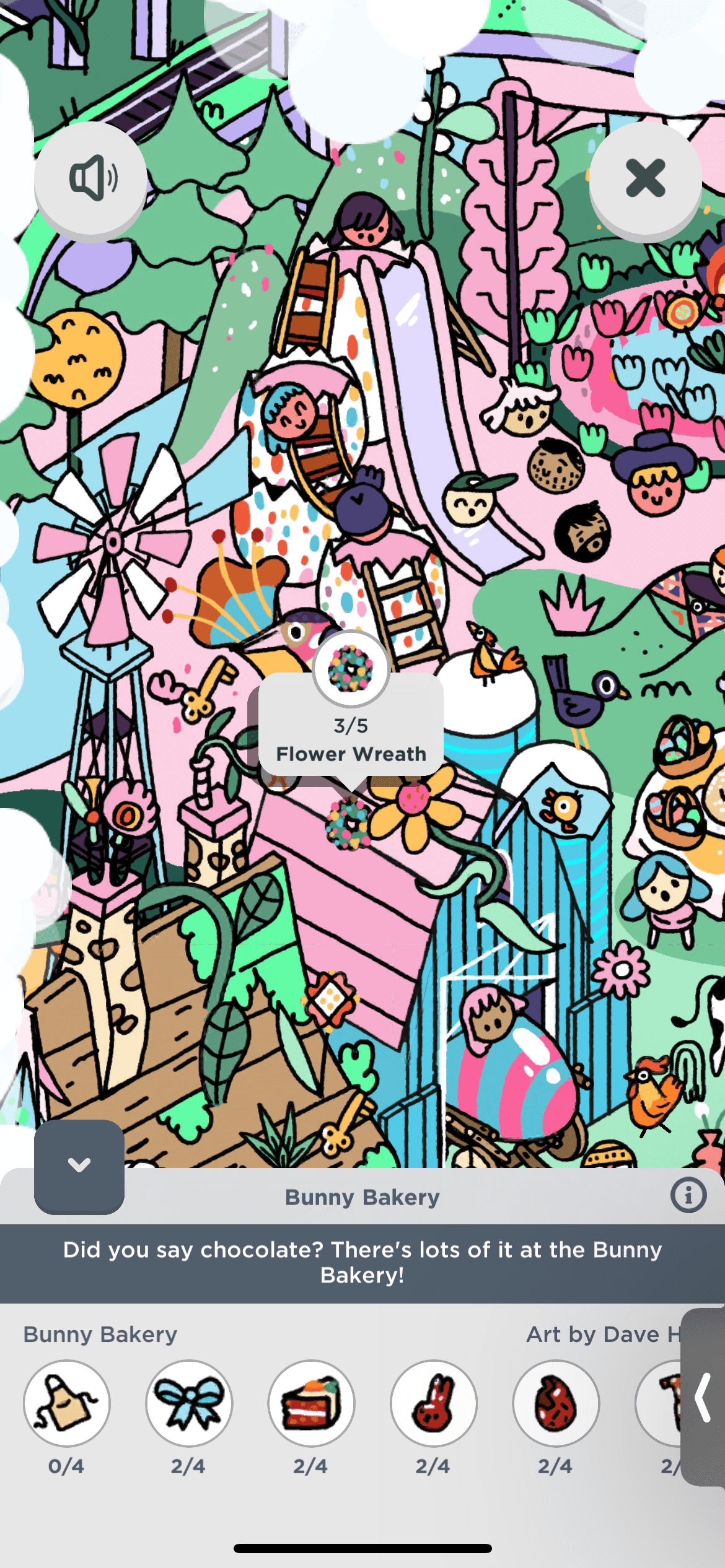Select the cake slice item
Screen dimensions: 725x1568
pyautogui.click(x=311, y=1403)
